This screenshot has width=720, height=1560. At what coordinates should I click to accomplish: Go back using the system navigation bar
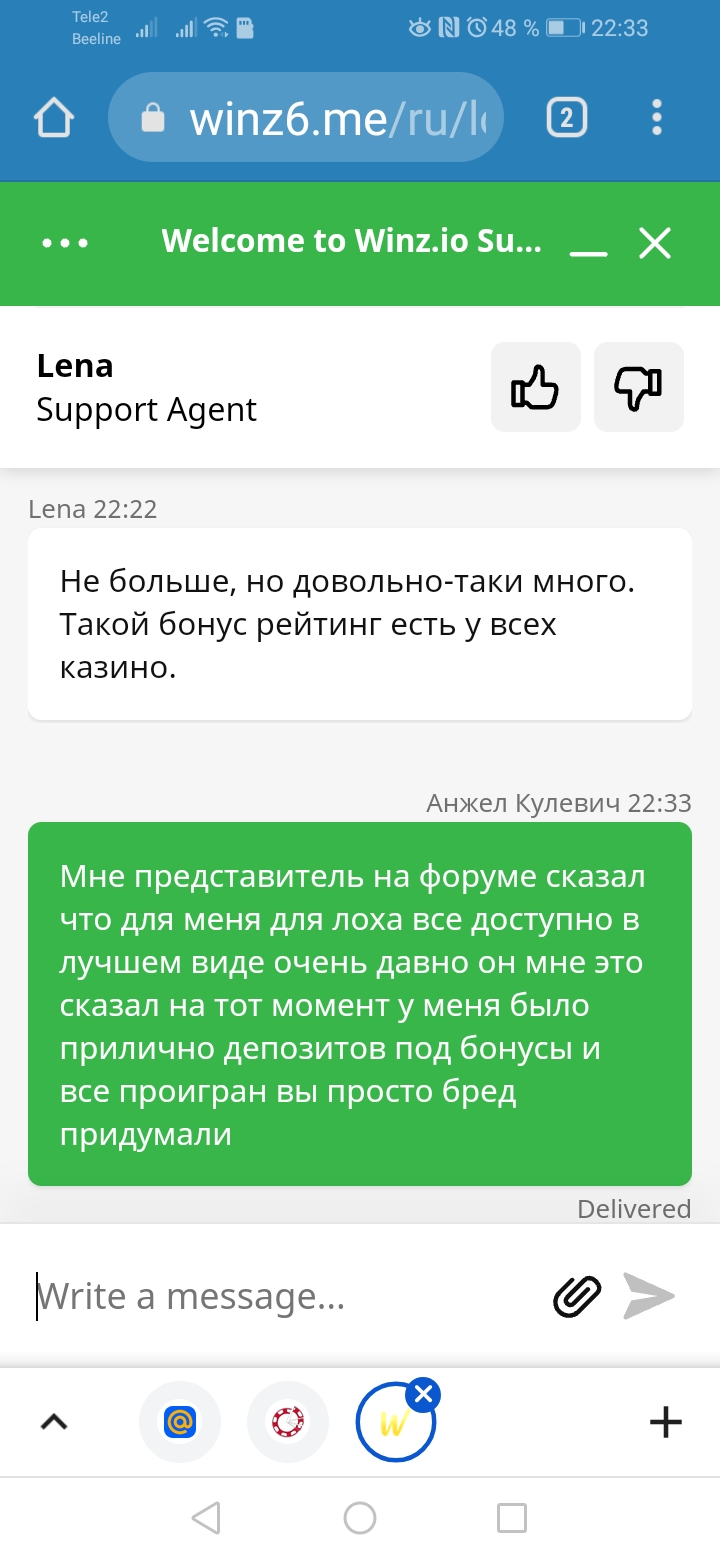tap(206, 1518)
